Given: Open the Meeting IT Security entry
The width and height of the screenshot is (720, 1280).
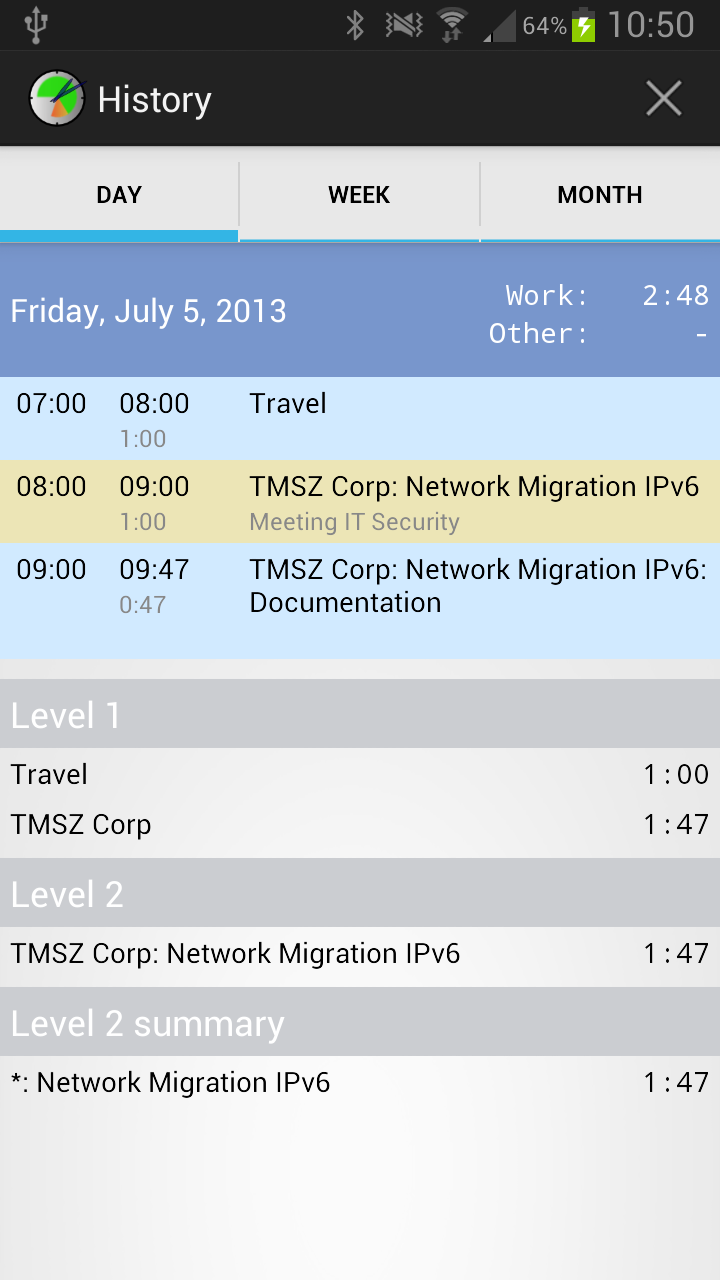Looking at the screenshot, I should click(360, 502).
